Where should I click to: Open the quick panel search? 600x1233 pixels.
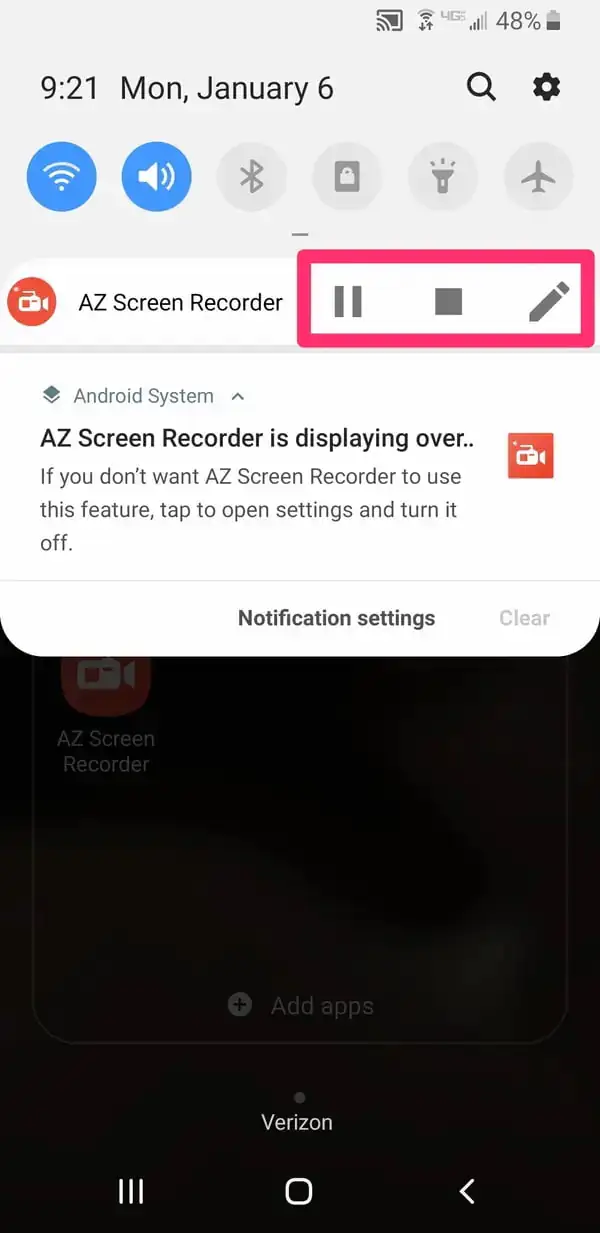point(481,88)
